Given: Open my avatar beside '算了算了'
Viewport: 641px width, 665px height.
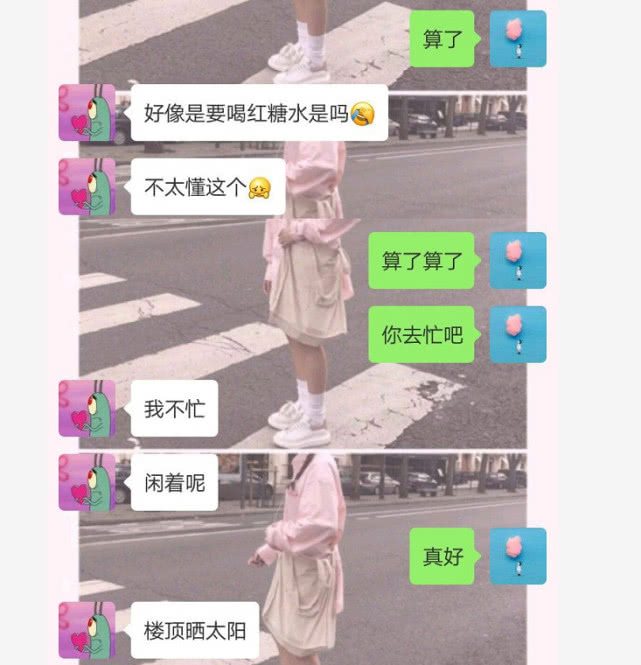Looking at the screenshot, I should pyautogui.click(x=518, y=260).
